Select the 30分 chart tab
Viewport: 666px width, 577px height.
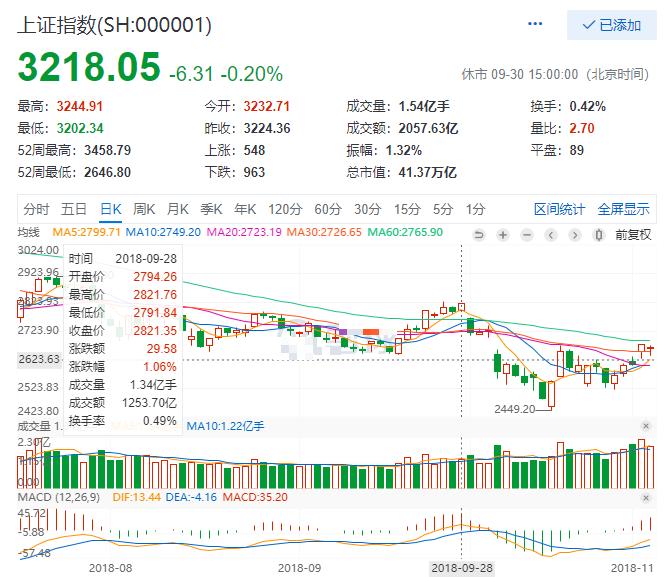pos(367,209)
